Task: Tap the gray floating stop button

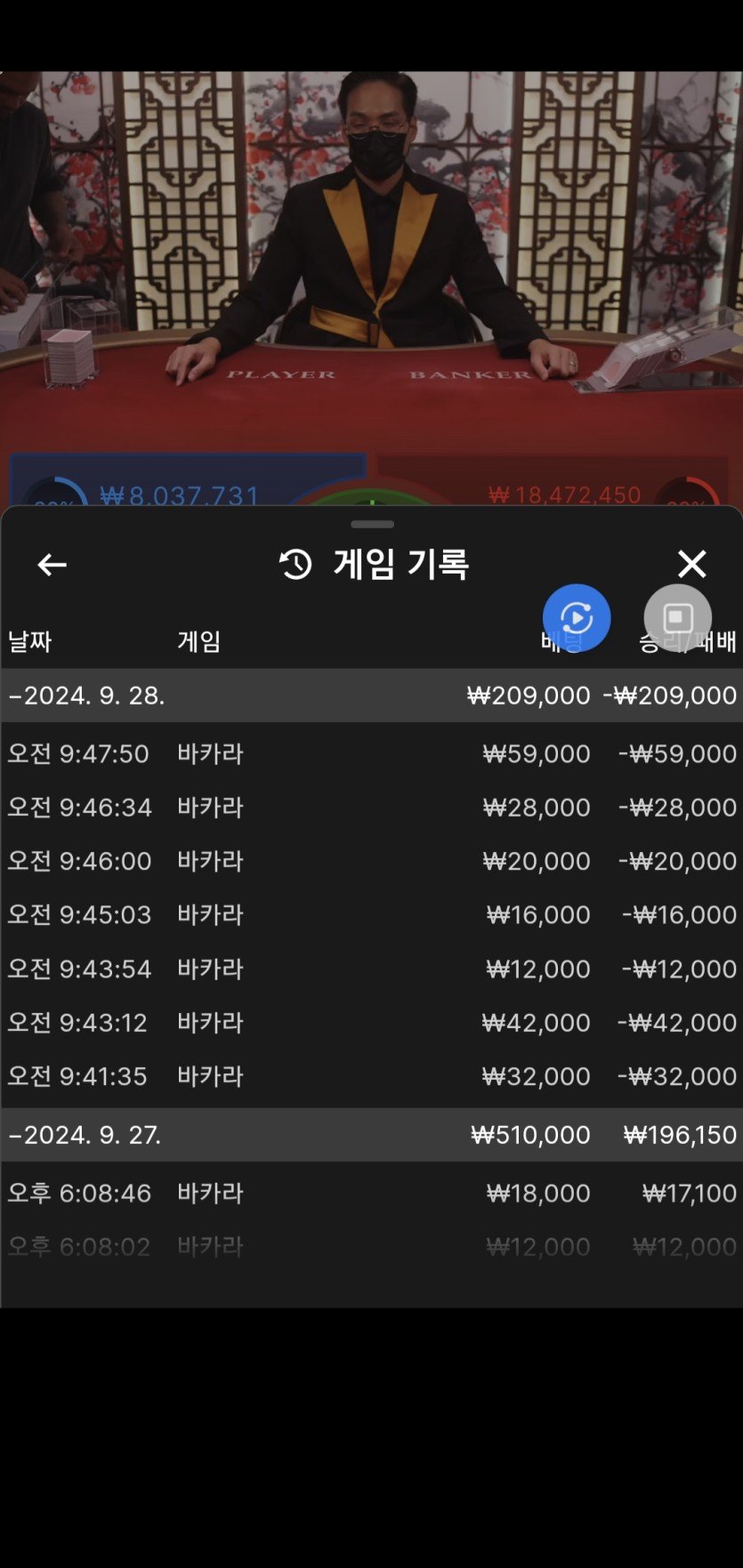Action: click(x=677, y=617)
